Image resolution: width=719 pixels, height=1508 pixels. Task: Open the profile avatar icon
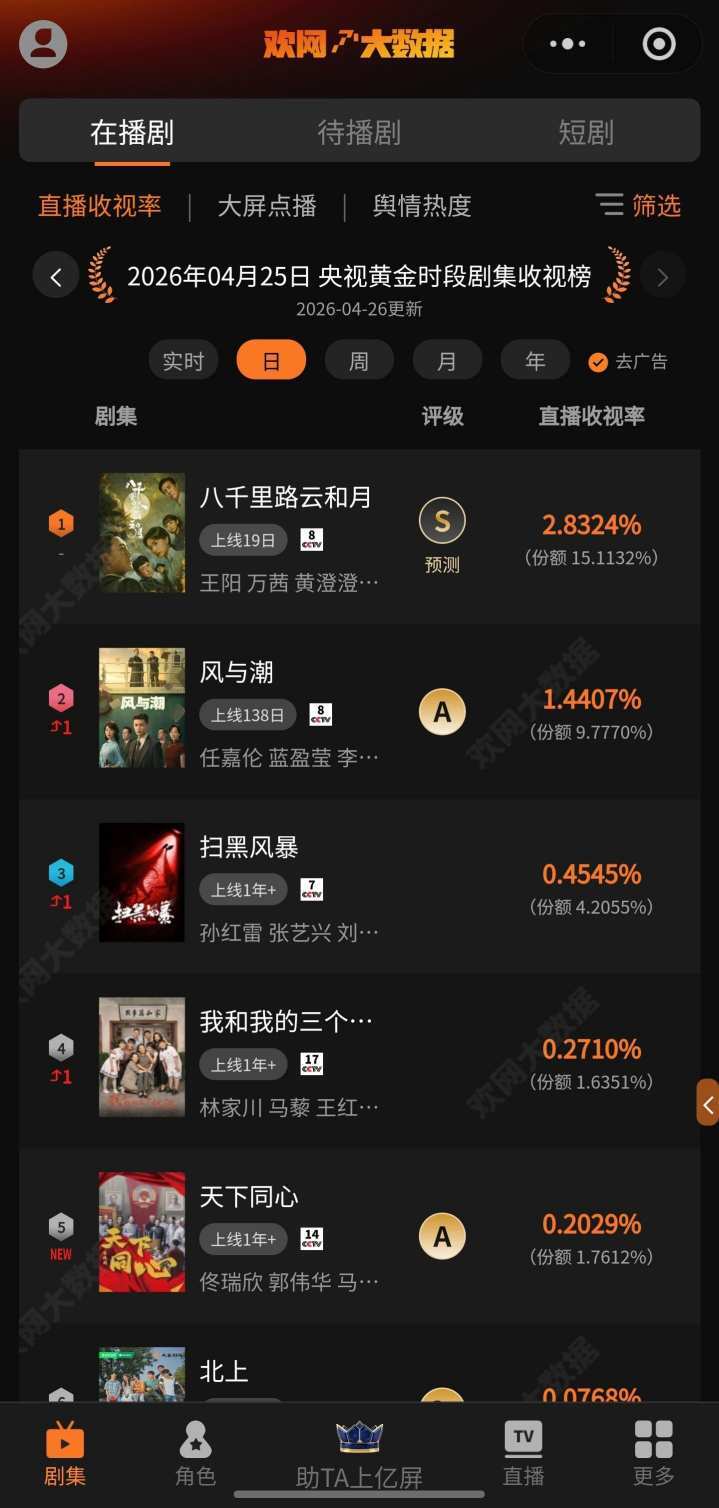tap(43, 44)
